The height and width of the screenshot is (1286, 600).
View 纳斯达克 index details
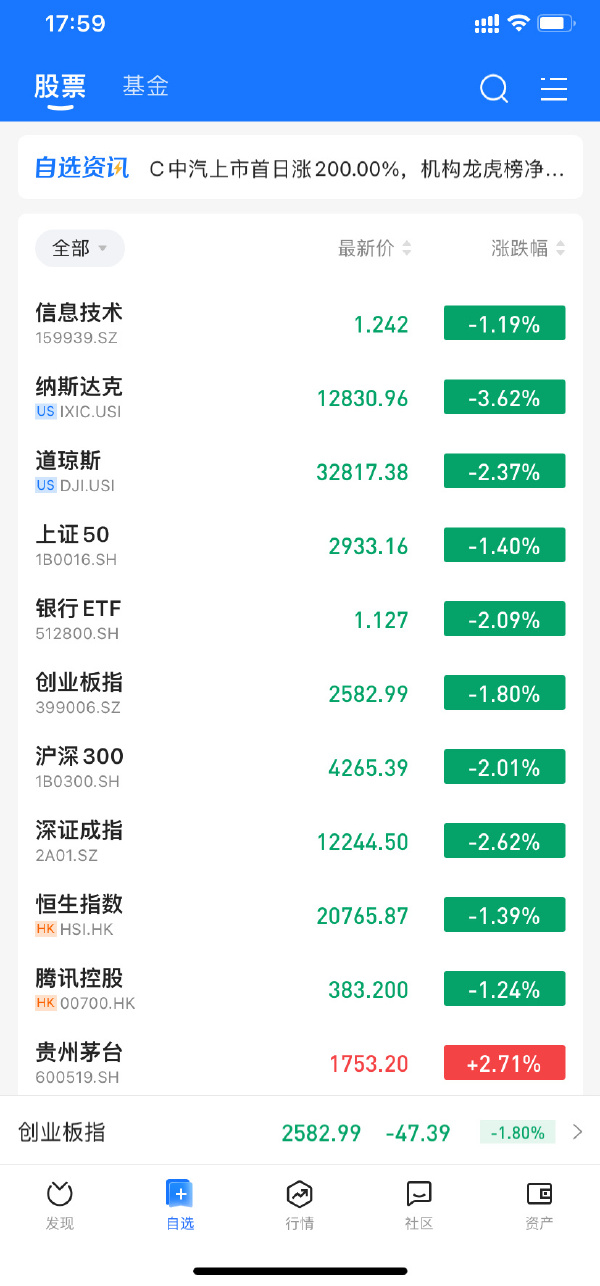click(200, 397)
